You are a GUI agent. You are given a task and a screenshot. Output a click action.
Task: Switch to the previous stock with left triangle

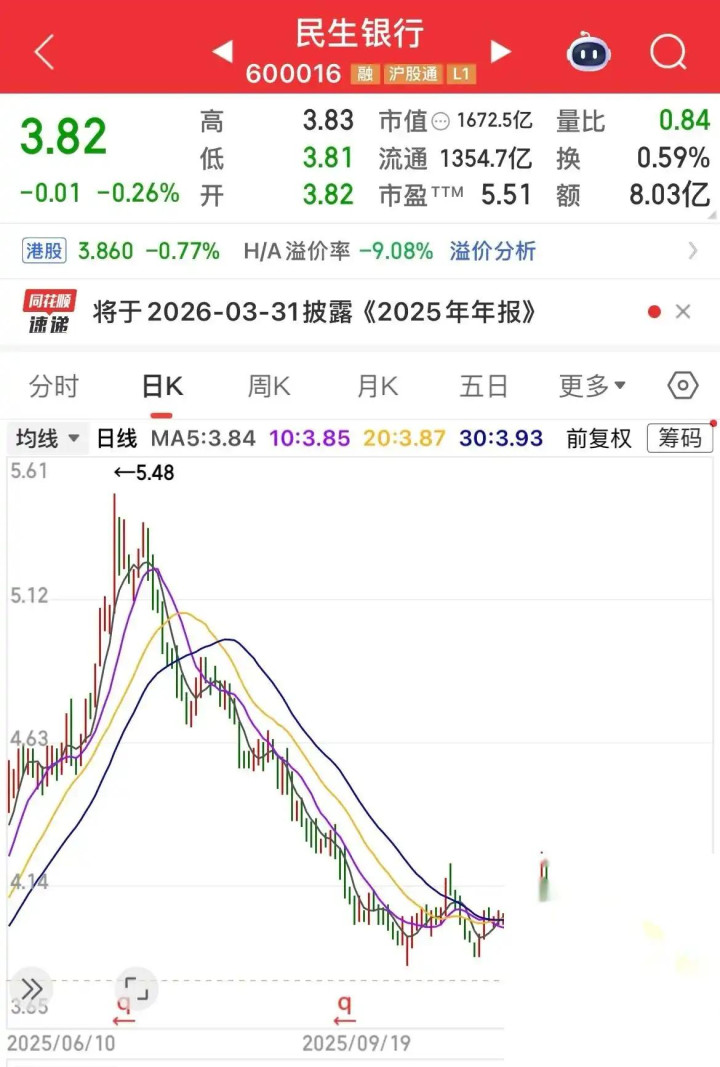[223, 51]
